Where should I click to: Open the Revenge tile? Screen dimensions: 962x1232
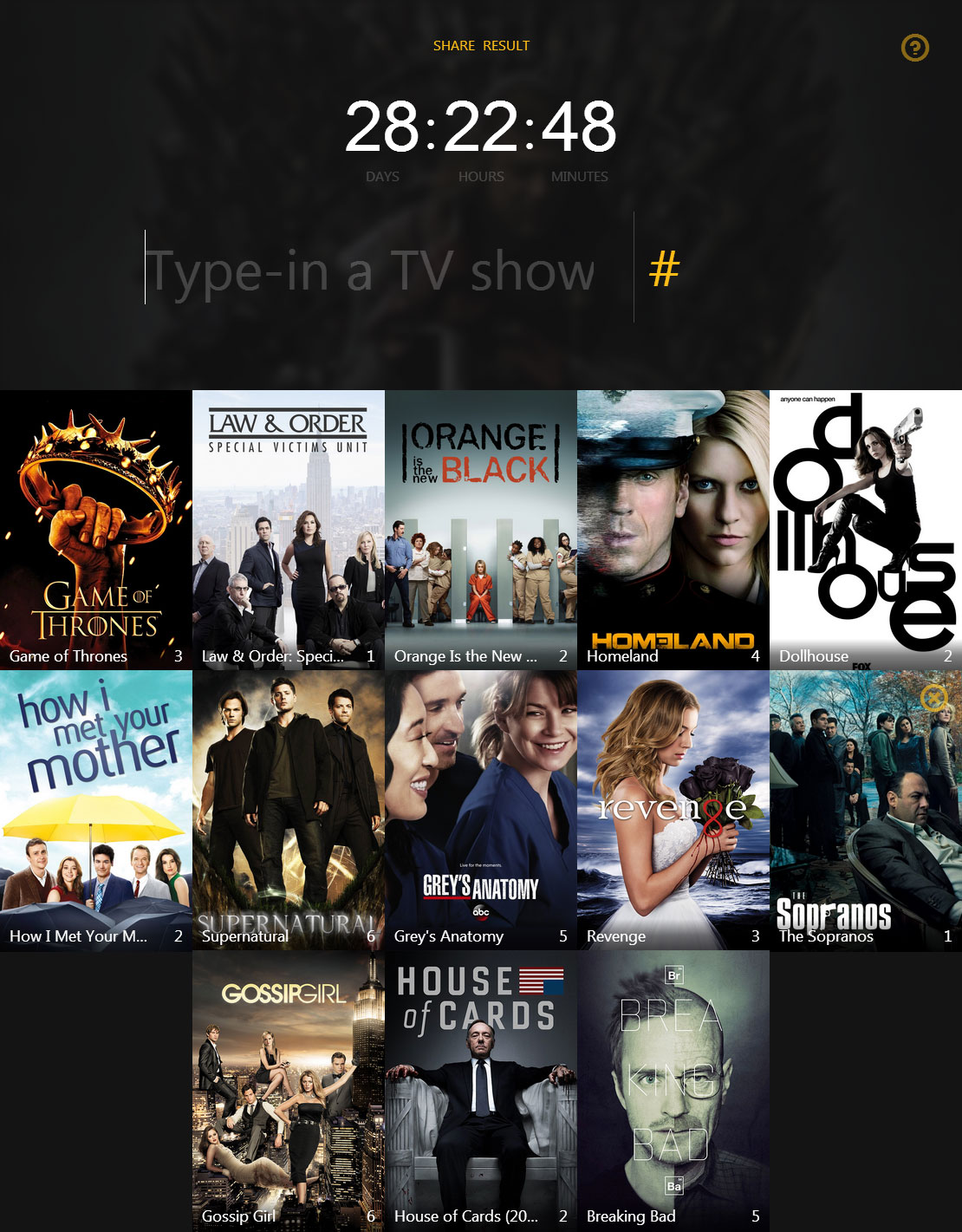click(x=673, y=810)
